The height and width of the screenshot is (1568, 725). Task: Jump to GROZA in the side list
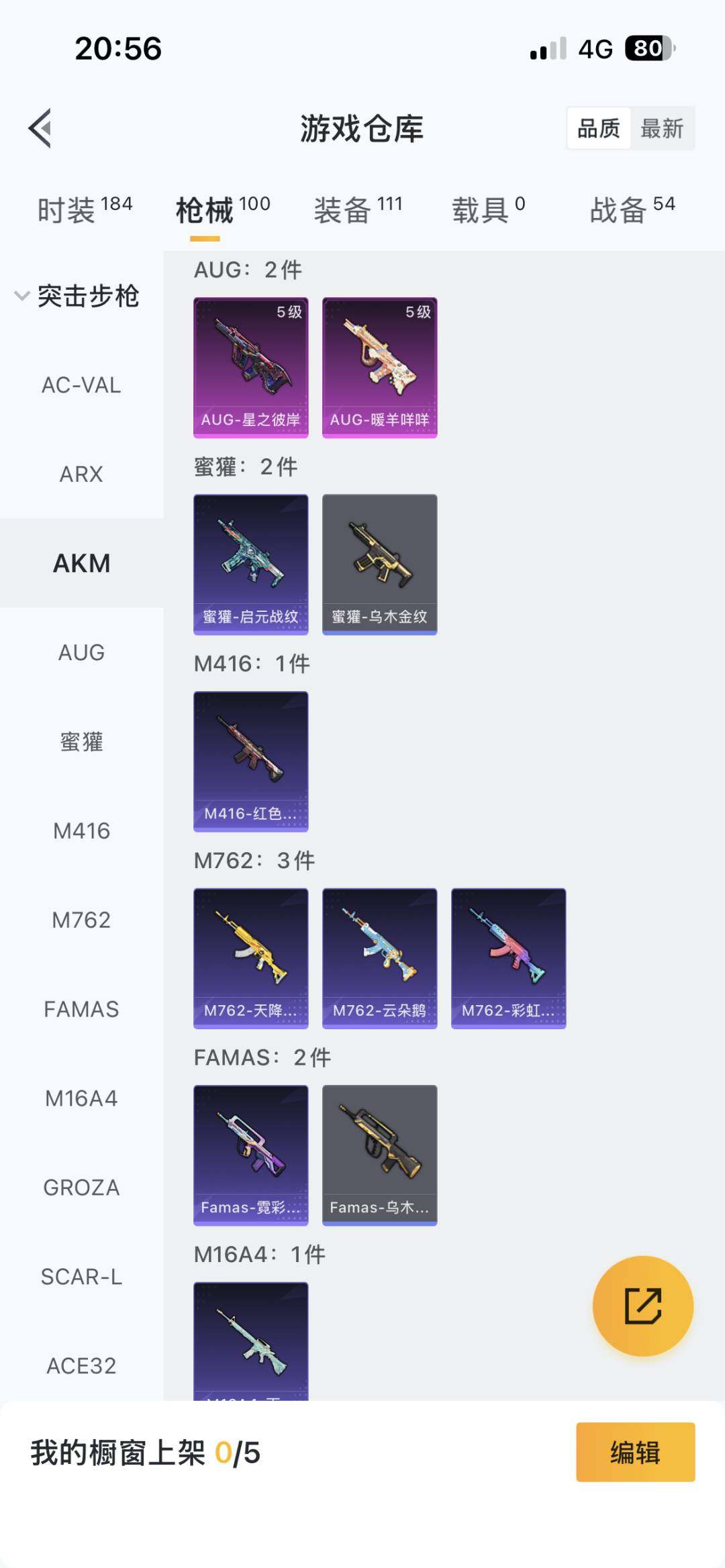click(81, 1188)
